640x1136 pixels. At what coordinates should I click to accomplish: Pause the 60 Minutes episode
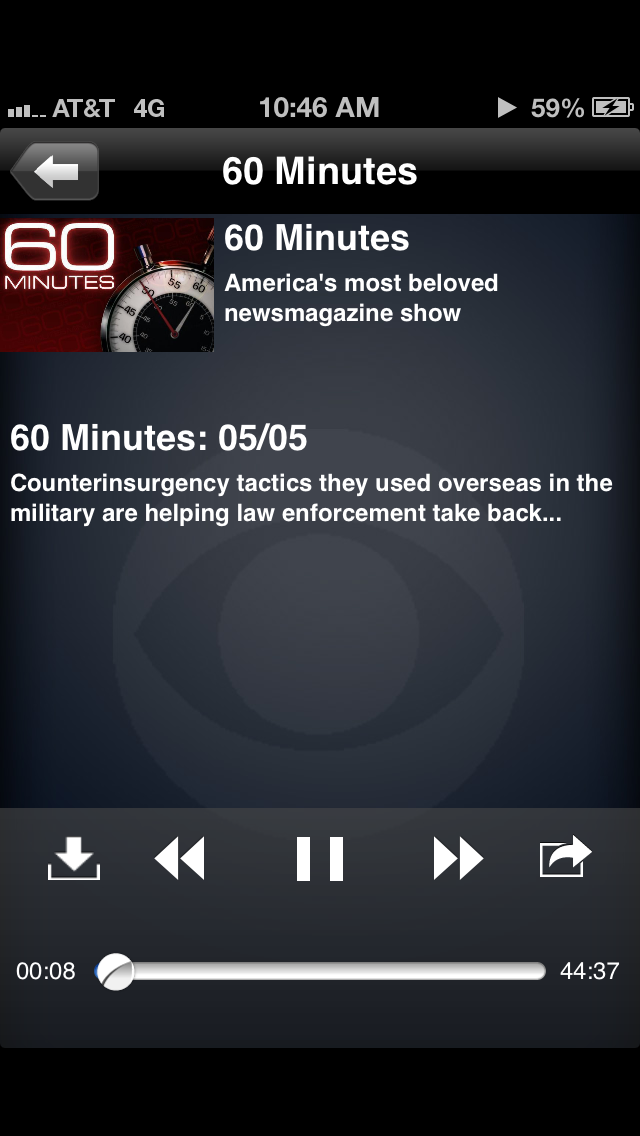320,858
